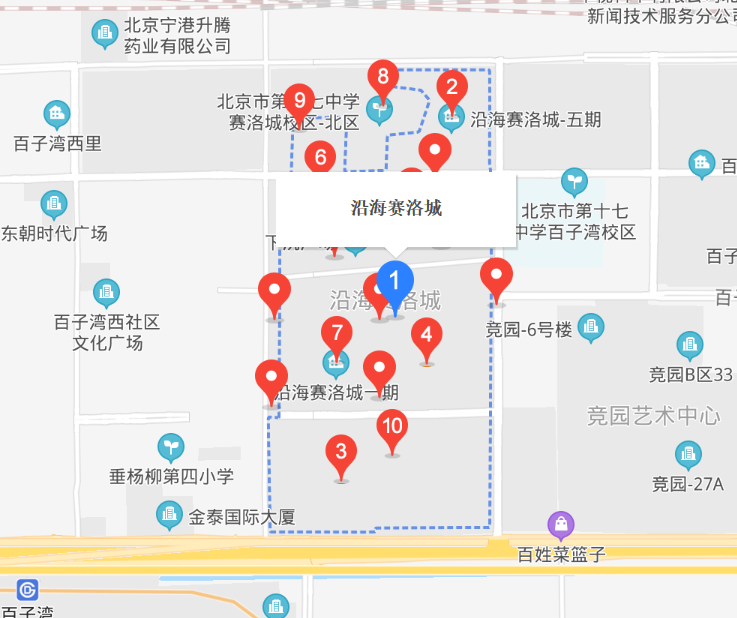The image size is (737, 618).
Task: Select red map marker number 10
Action: pos(392,427)
